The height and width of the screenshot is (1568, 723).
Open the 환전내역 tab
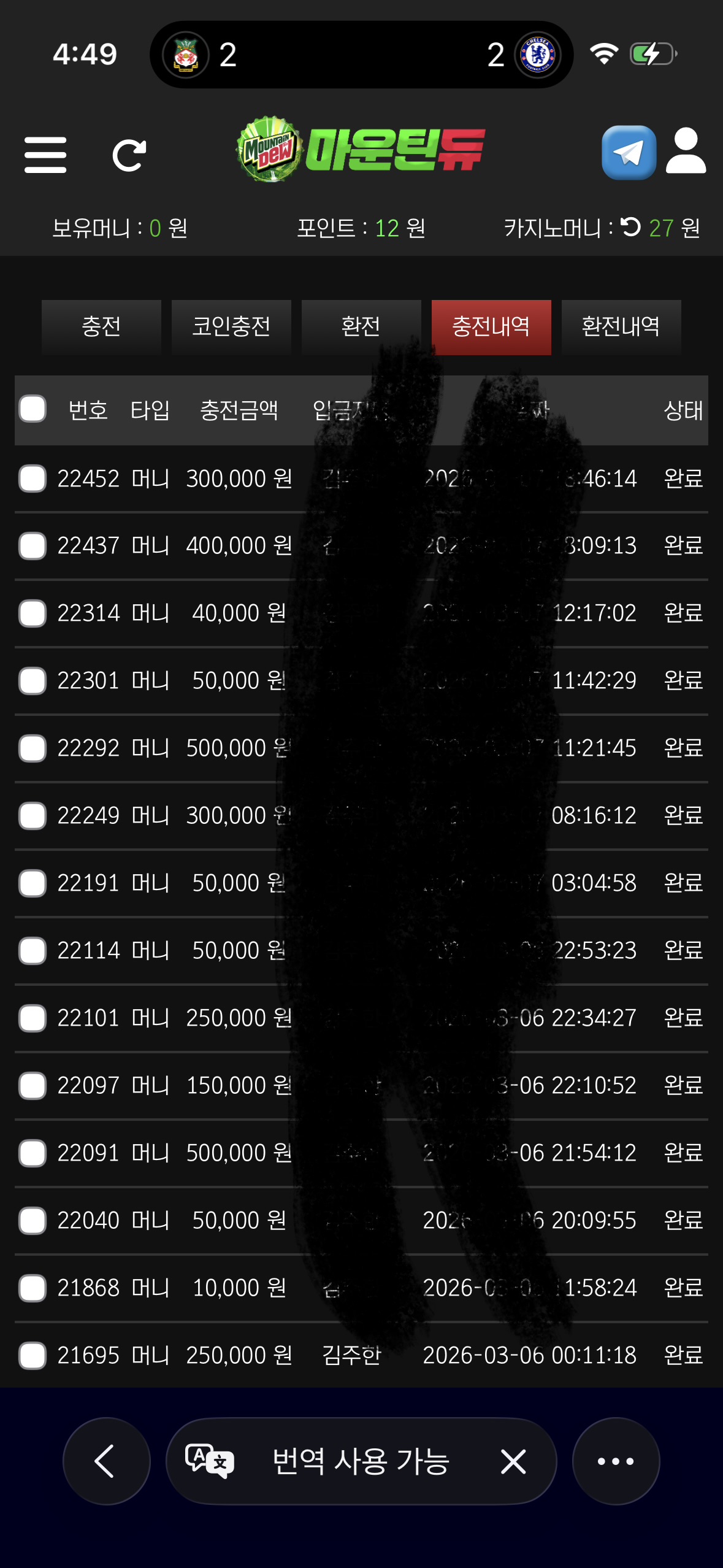click(621, 326)
